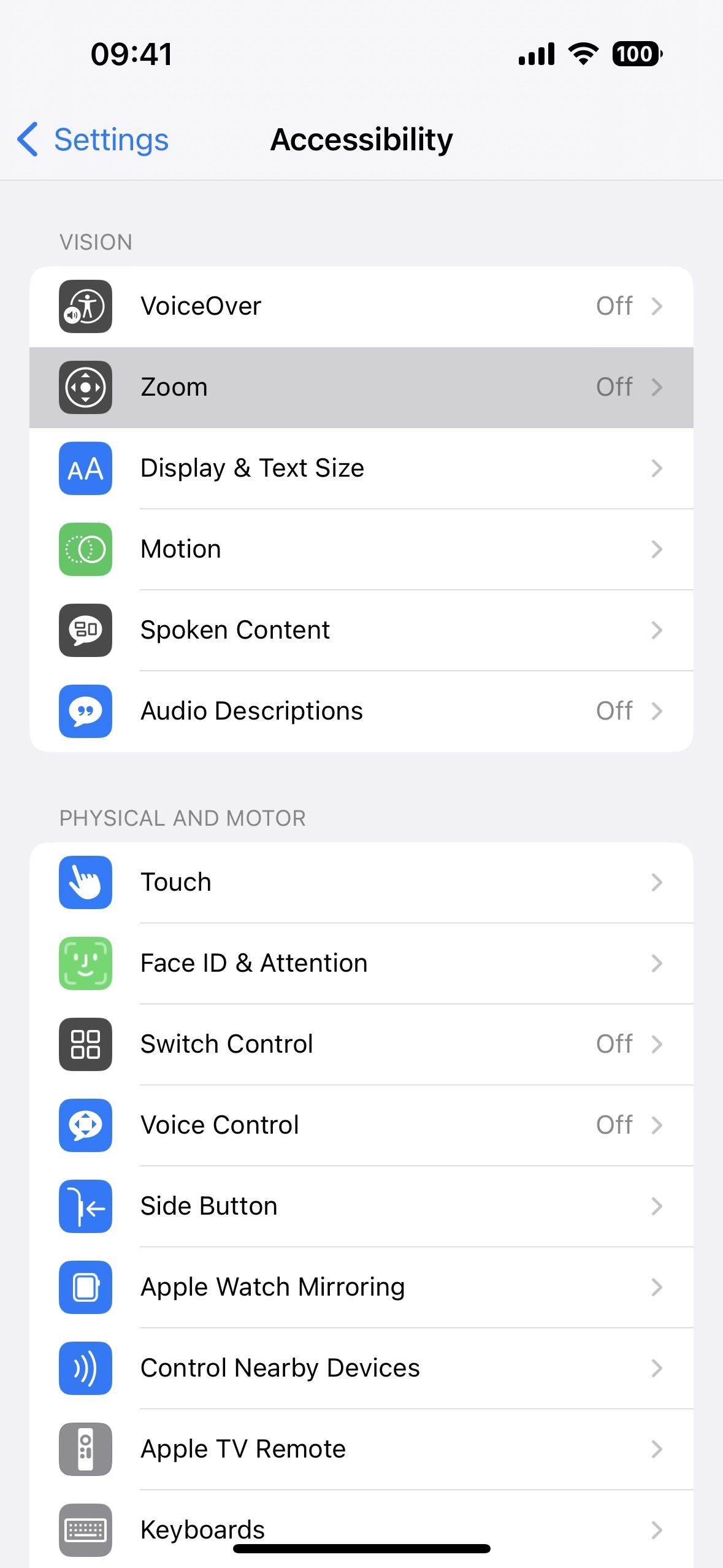Open VoiceOver settings
Viewport: 723px width, 1568px height.
click(361, 306)
